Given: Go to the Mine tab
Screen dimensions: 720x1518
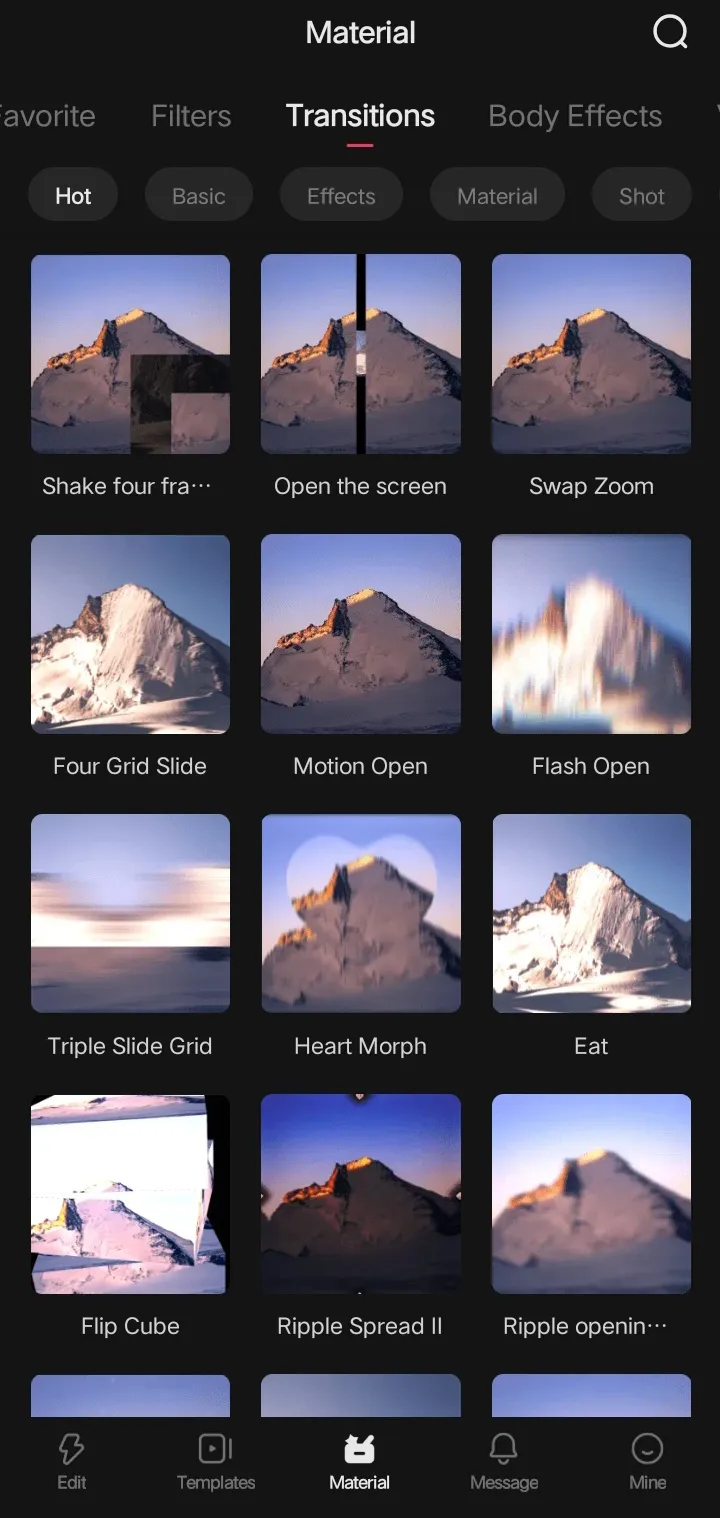Looking at the screenshot, I should (x=647, y=1461).
